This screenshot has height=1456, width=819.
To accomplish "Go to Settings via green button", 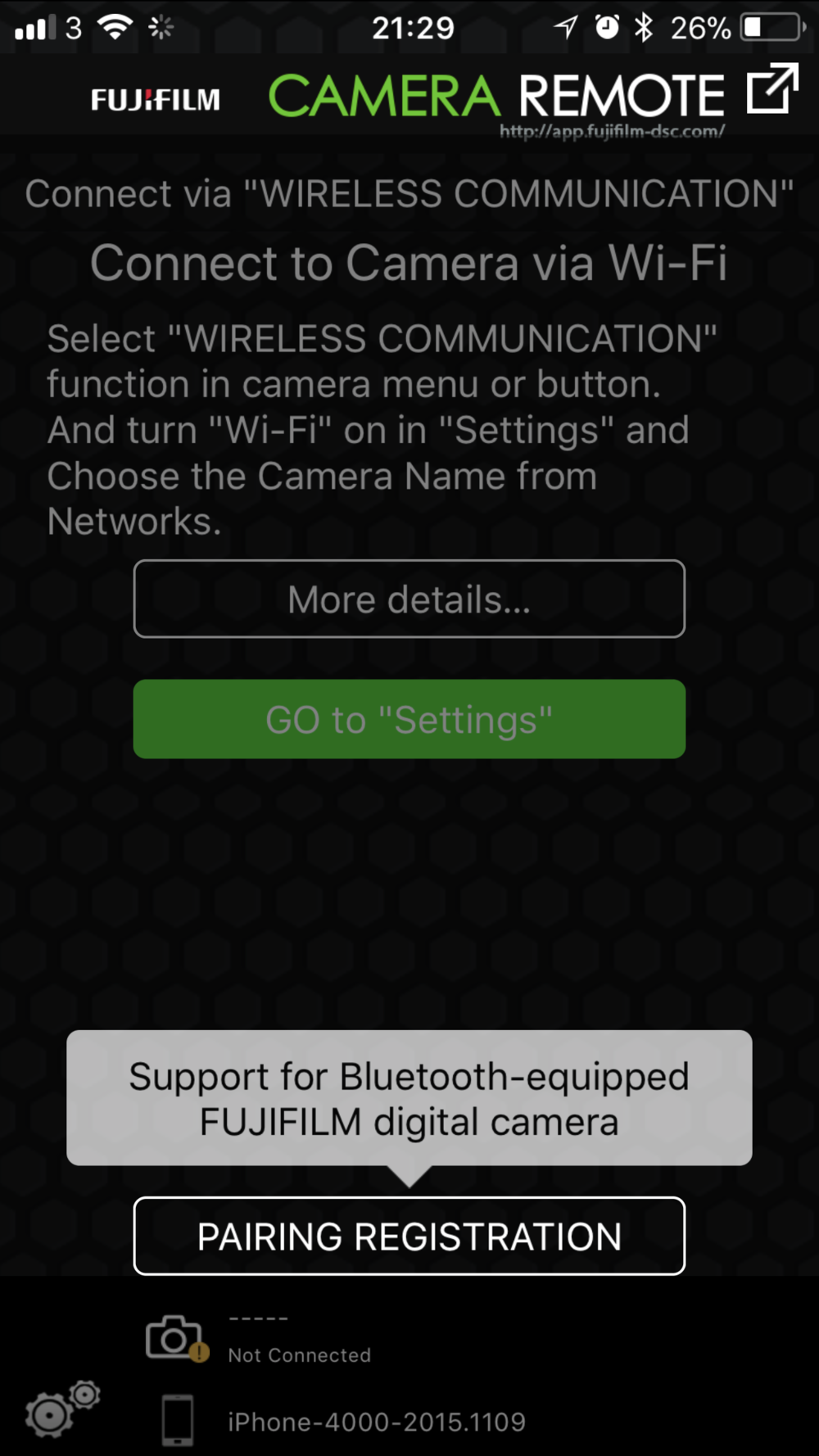I will click(x=409, y=719).
